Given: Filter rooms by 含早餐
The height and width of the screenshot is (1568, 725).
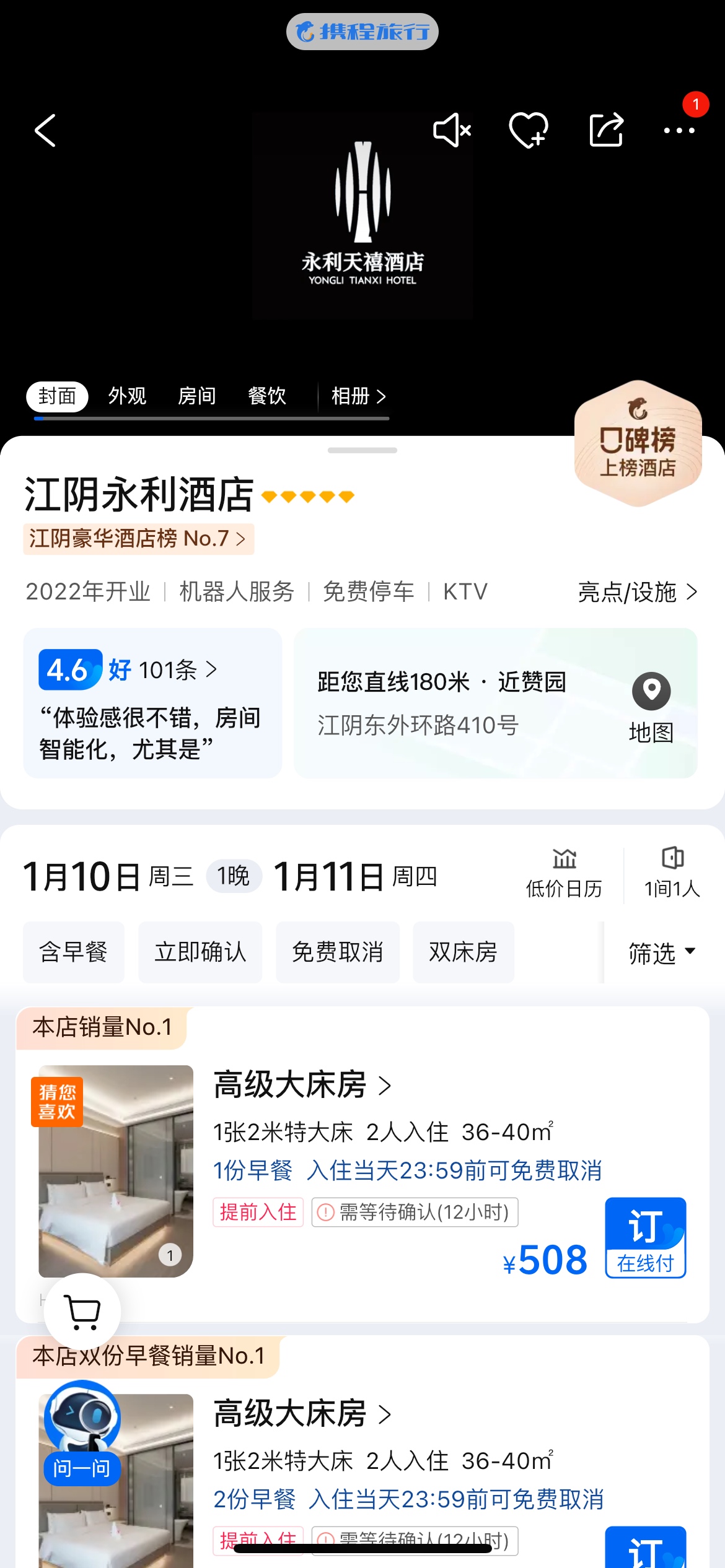Looking at the screenshot, I should (74, 952).
